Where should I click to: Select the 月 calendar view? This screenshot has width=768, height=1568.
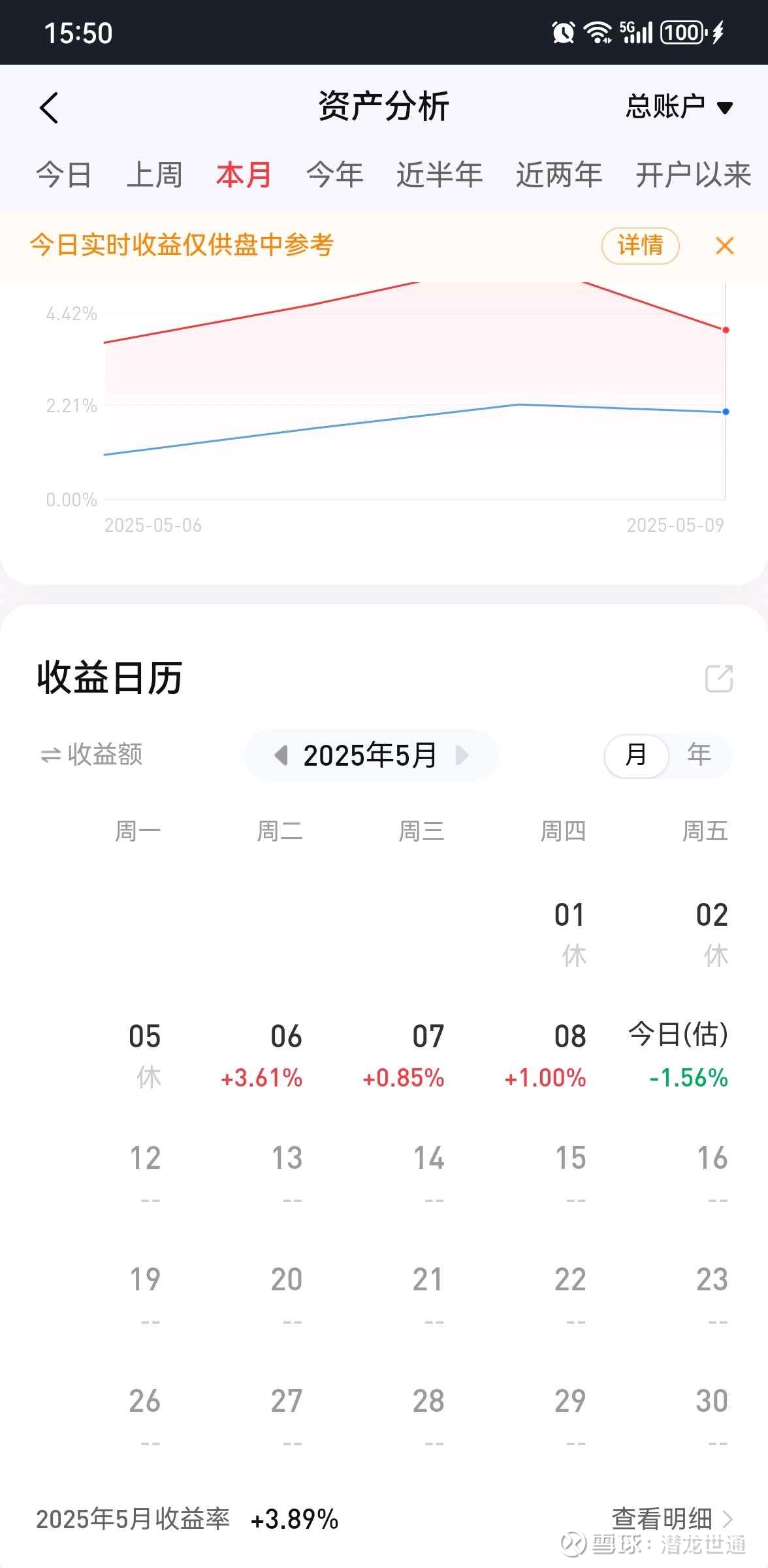click(636, 755)
